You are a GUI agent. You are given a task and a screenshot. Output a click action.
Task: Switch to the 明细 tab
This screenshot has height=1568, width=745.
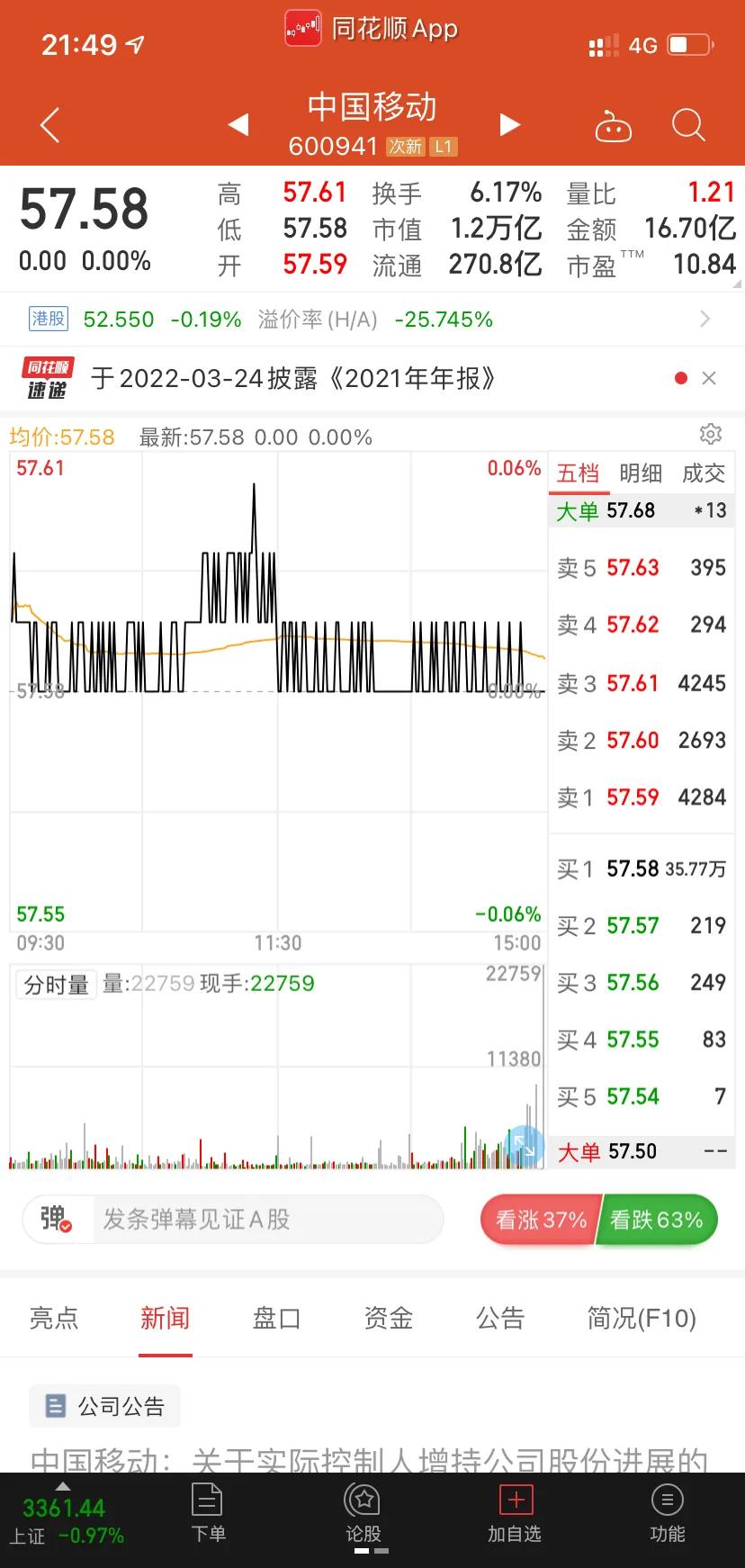tap(641, 473)
